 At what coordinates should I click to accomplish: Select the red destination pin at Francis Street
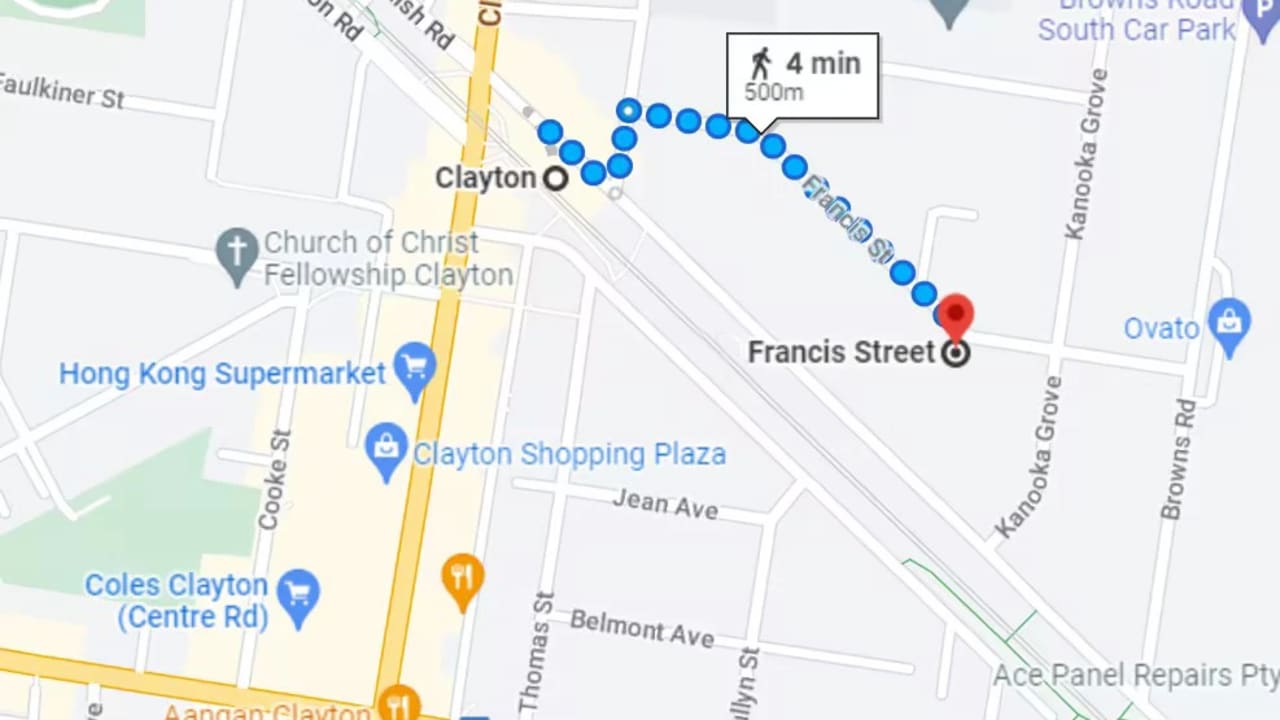click(956, 316)
